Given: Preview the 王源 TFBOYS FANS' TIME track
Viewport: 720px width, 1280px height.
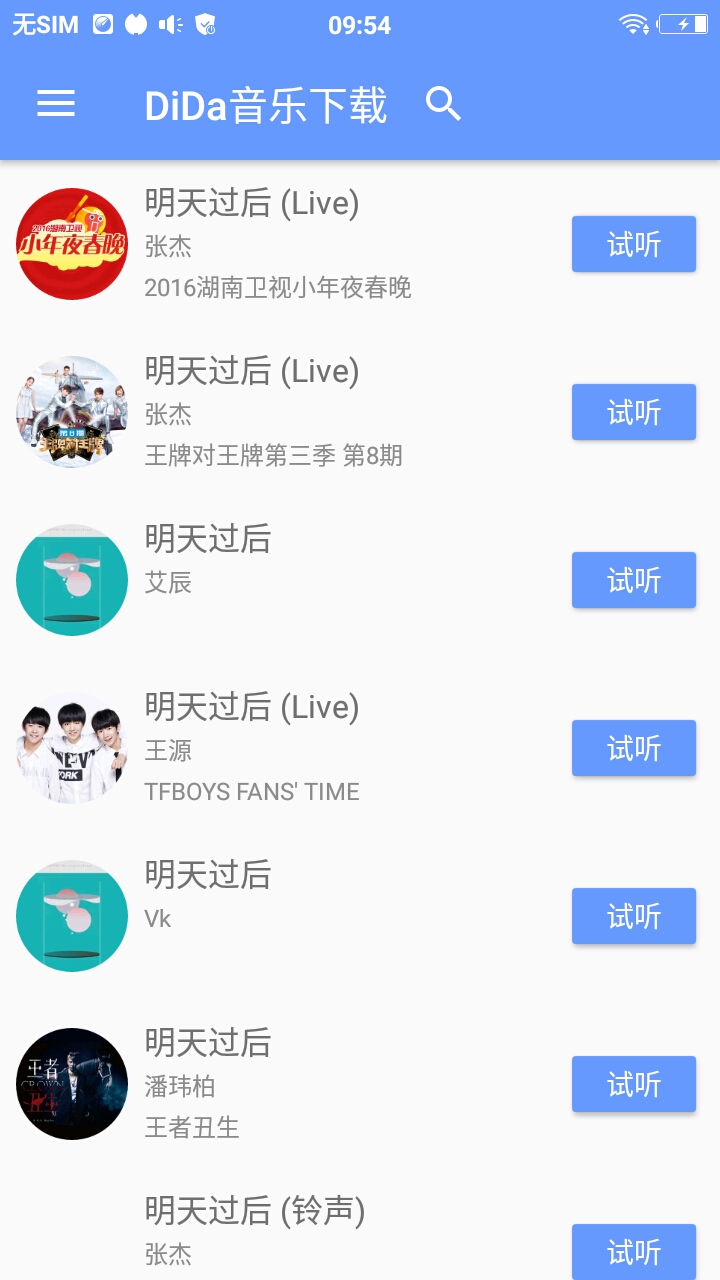Looking at the screenshot, I should [633, 748].
